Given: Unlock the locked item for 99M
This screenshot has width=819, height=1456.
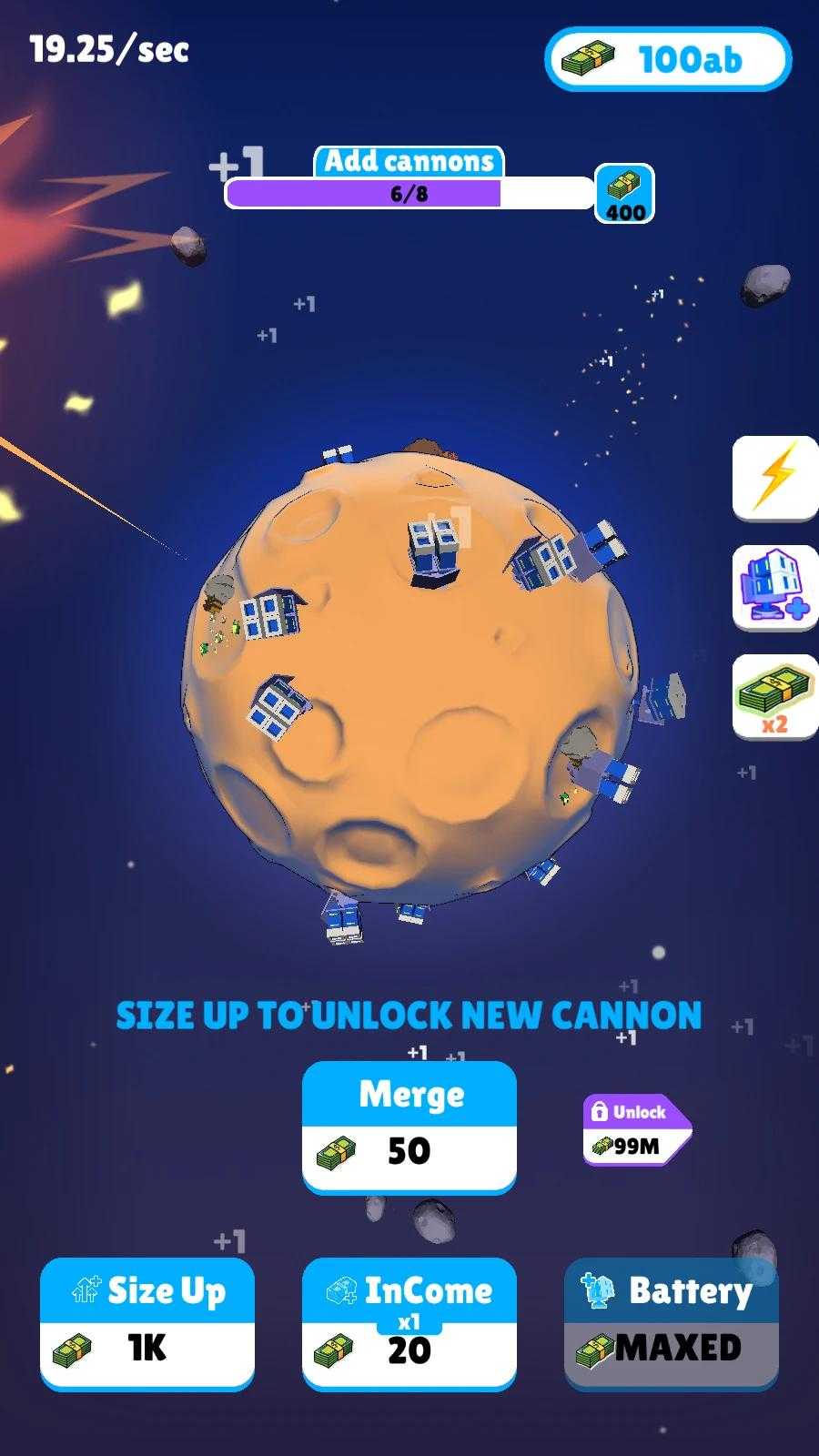Looking at the screenshot, I should 636,1129.
